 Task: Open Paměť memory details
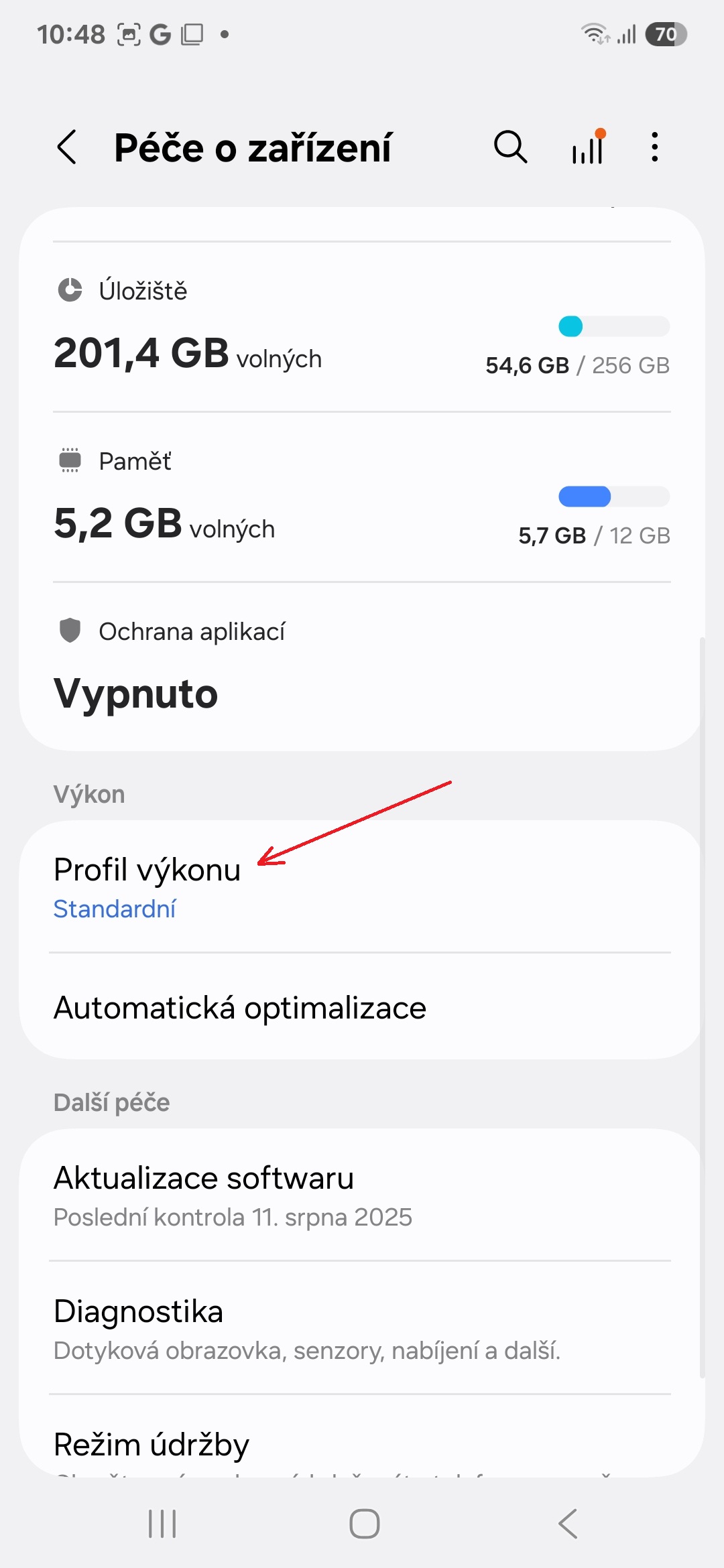(362, 497)
